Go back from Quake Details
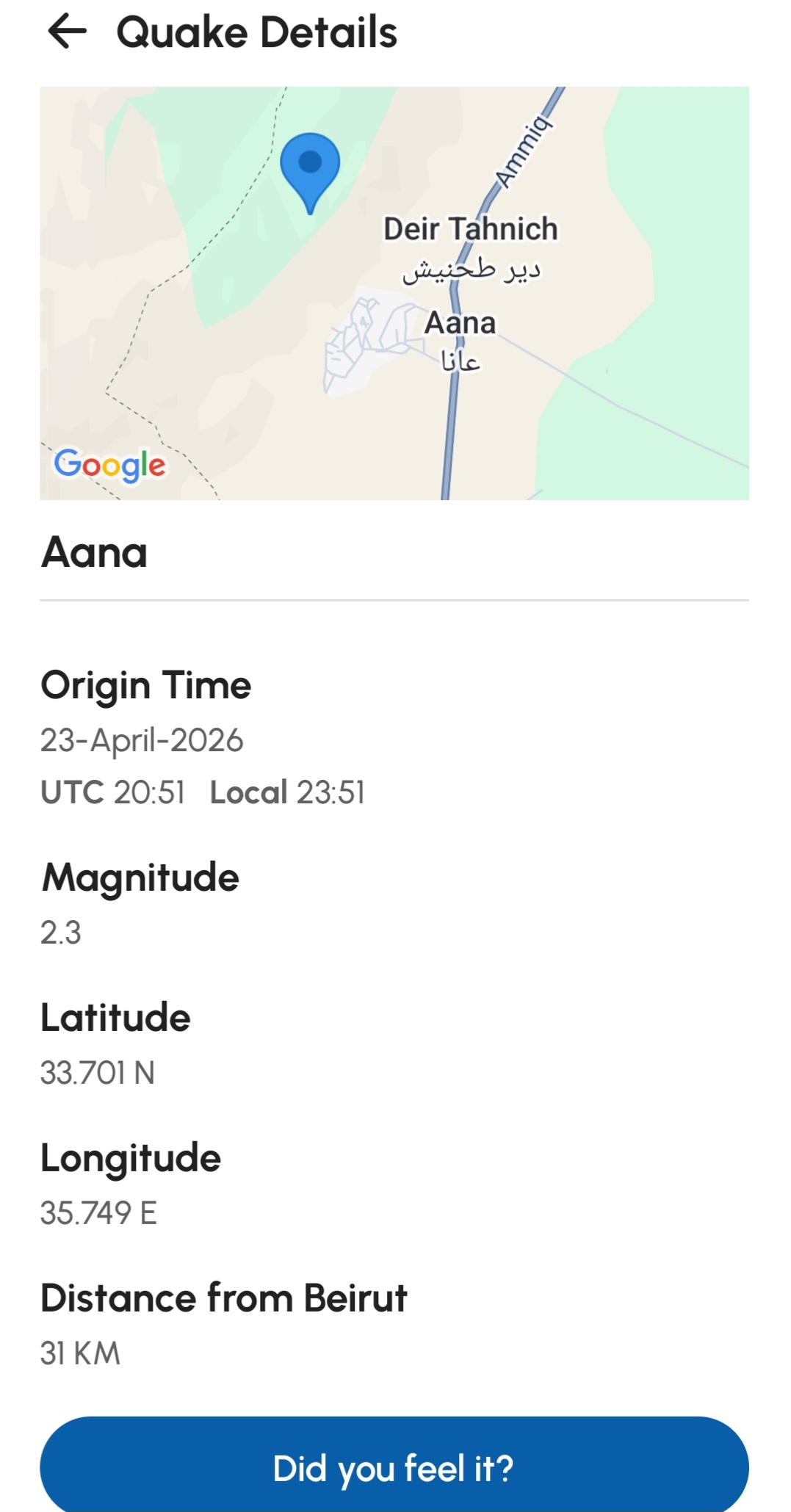 click(67, 32)
